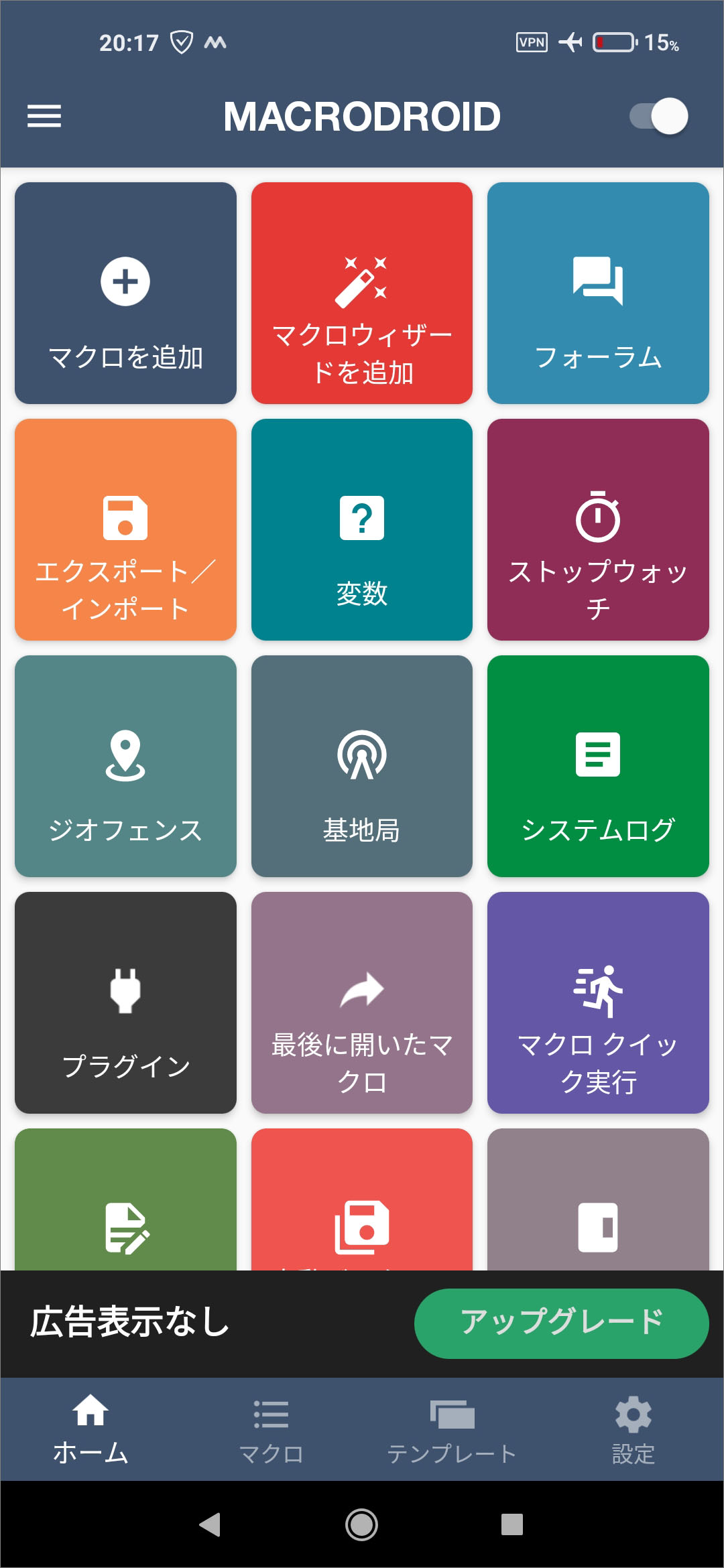Open the マクロを追加 tile

[125, 293]
